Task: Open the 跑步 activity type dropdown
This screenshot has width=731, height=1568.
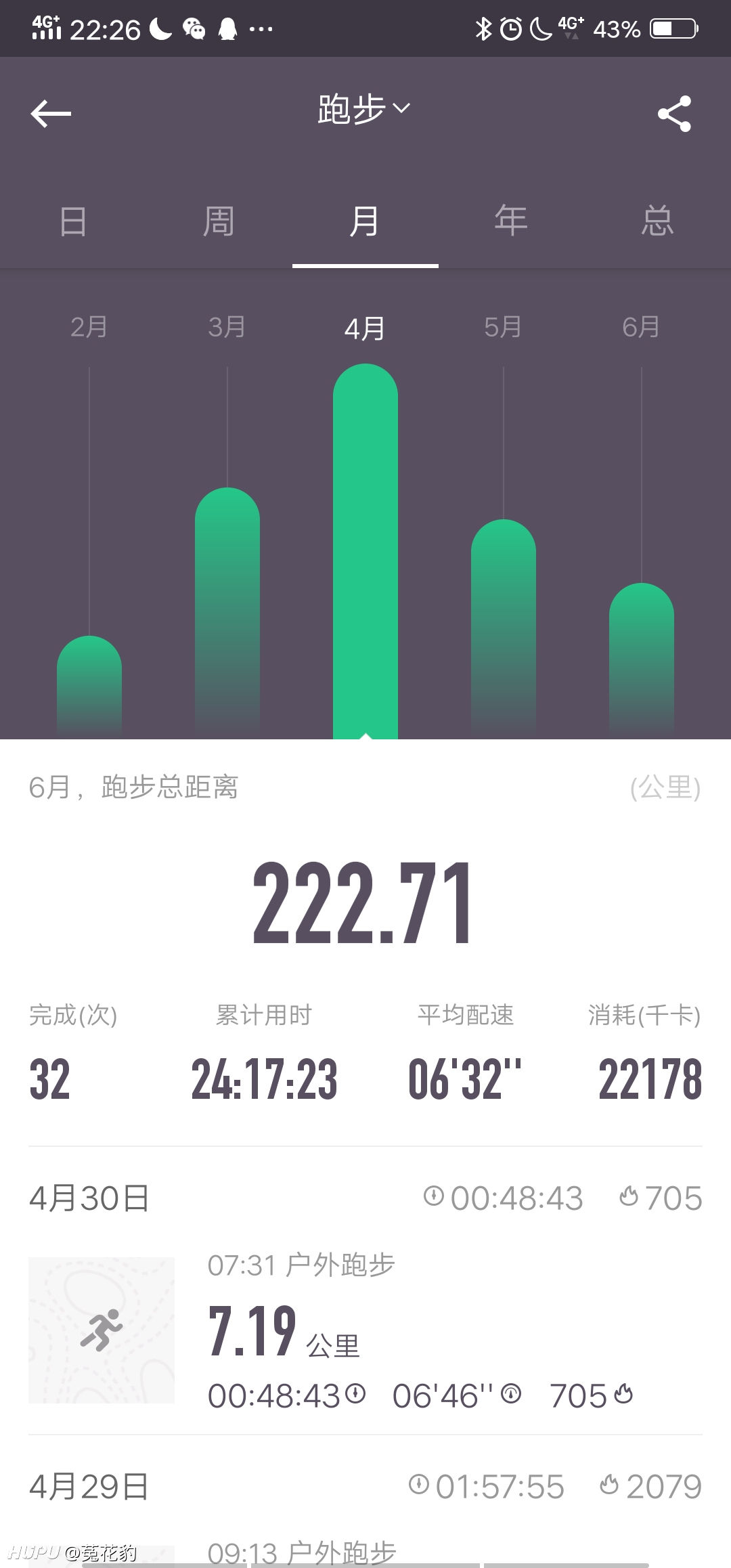Action: [x=363, y=108]
